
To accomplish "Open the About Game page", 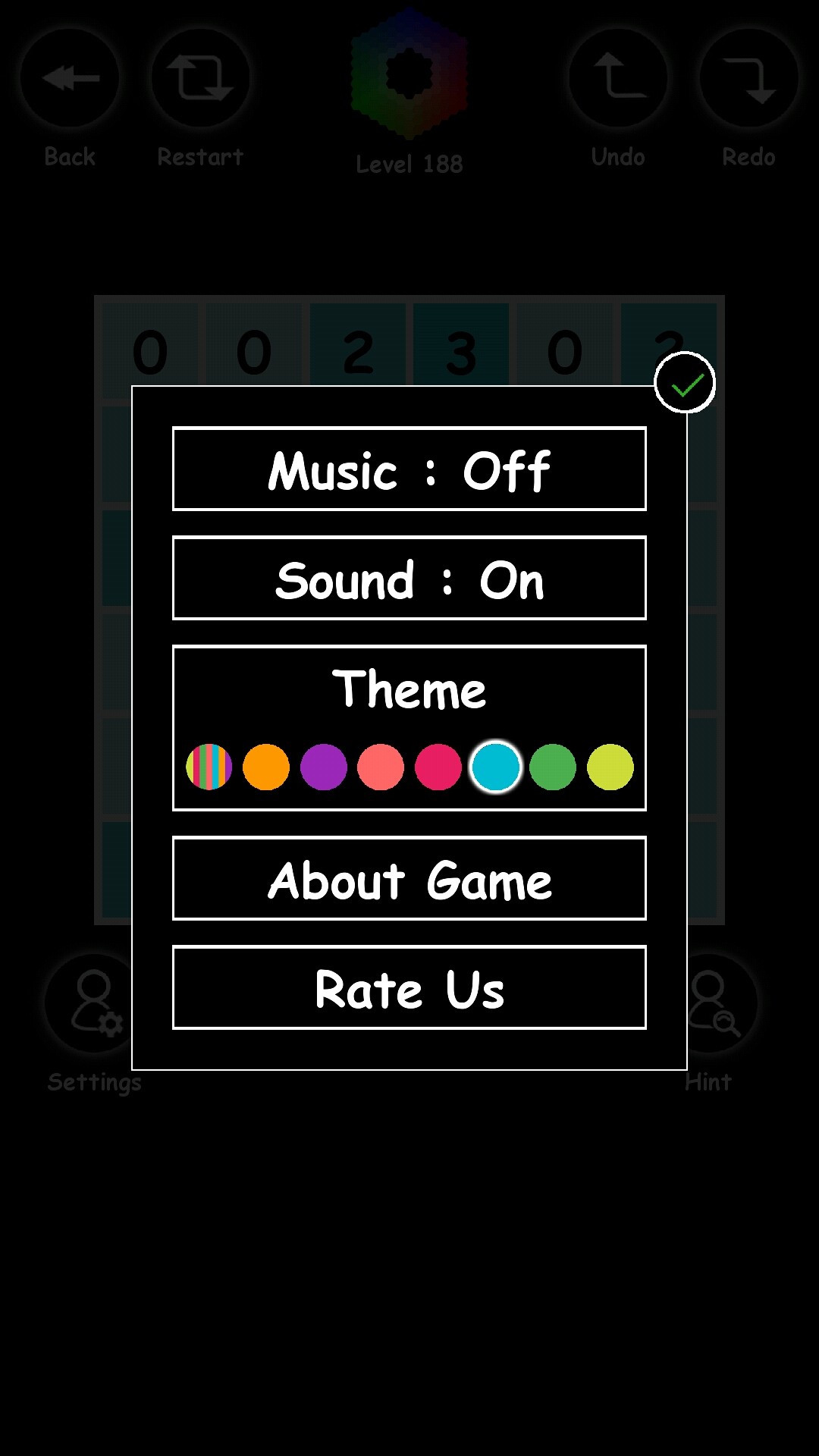I will coord(409,878).
